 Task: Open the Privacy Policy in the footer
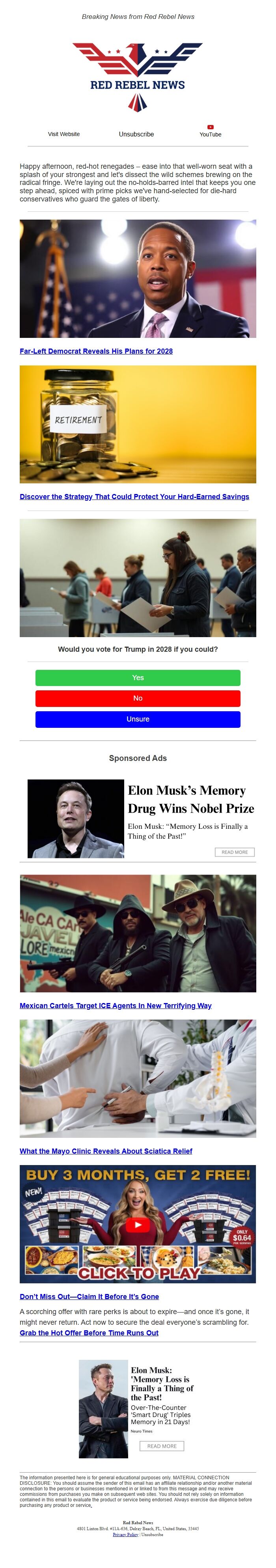(x=125, y=1534)
